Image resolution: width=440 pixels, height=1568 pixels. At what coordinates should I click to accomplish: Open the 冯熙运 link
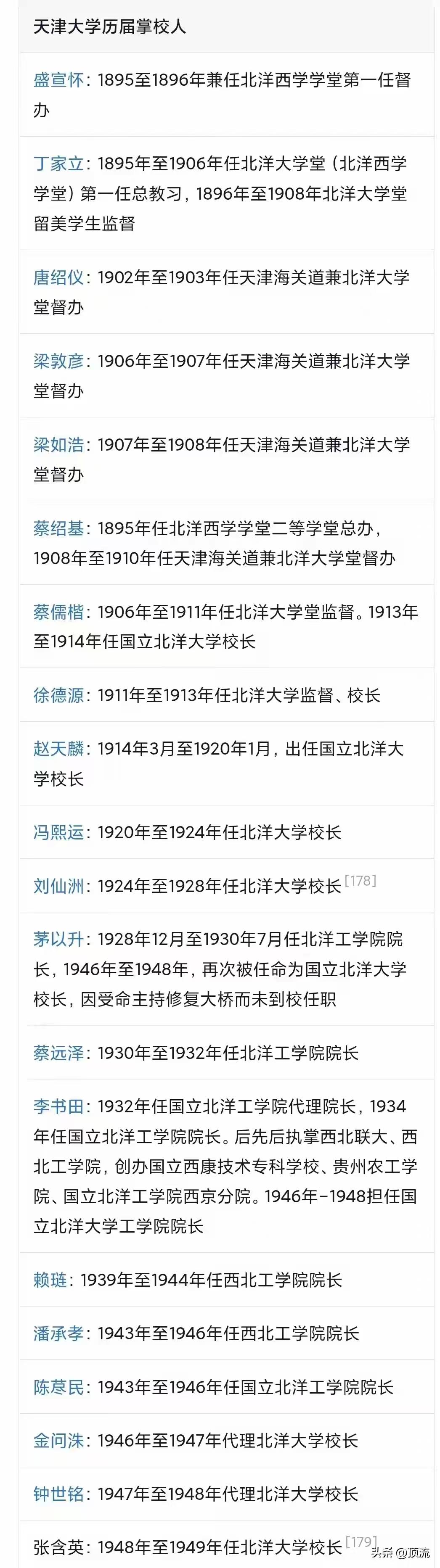tap(58, 832)
